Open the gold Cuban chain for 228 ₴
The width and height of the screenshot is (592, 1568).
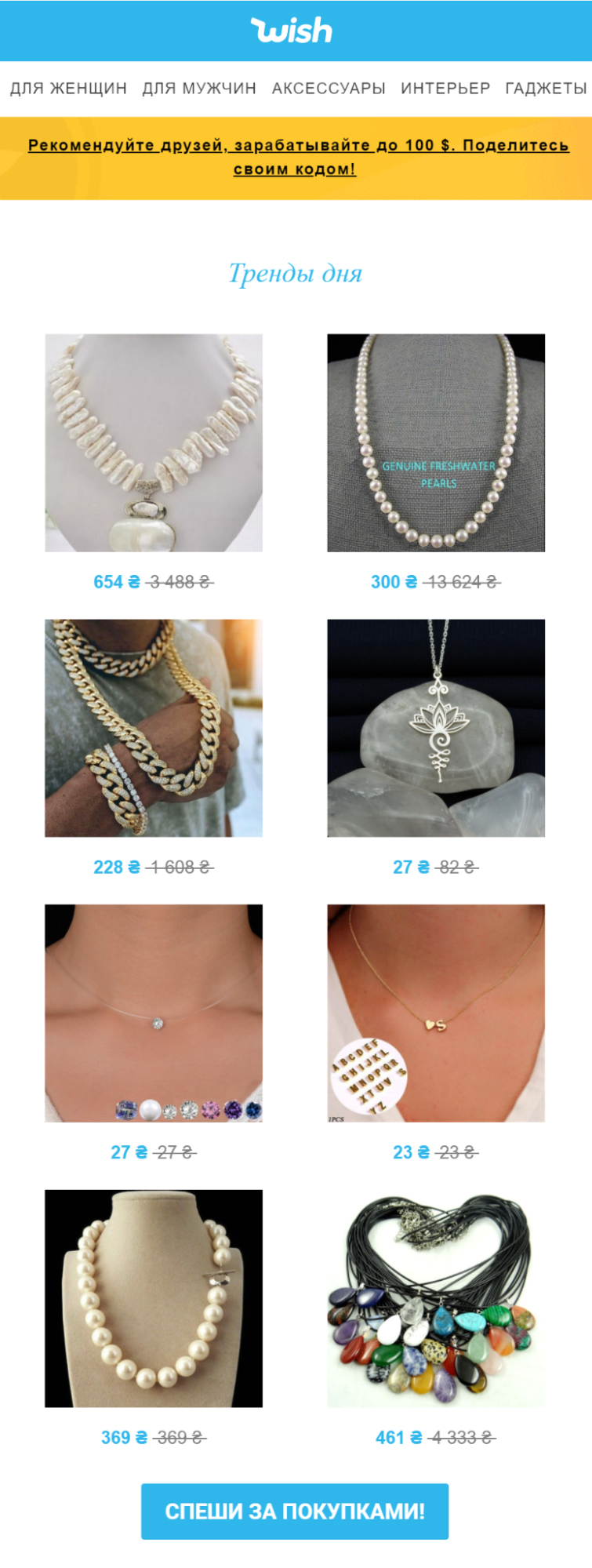coord(154,728)
